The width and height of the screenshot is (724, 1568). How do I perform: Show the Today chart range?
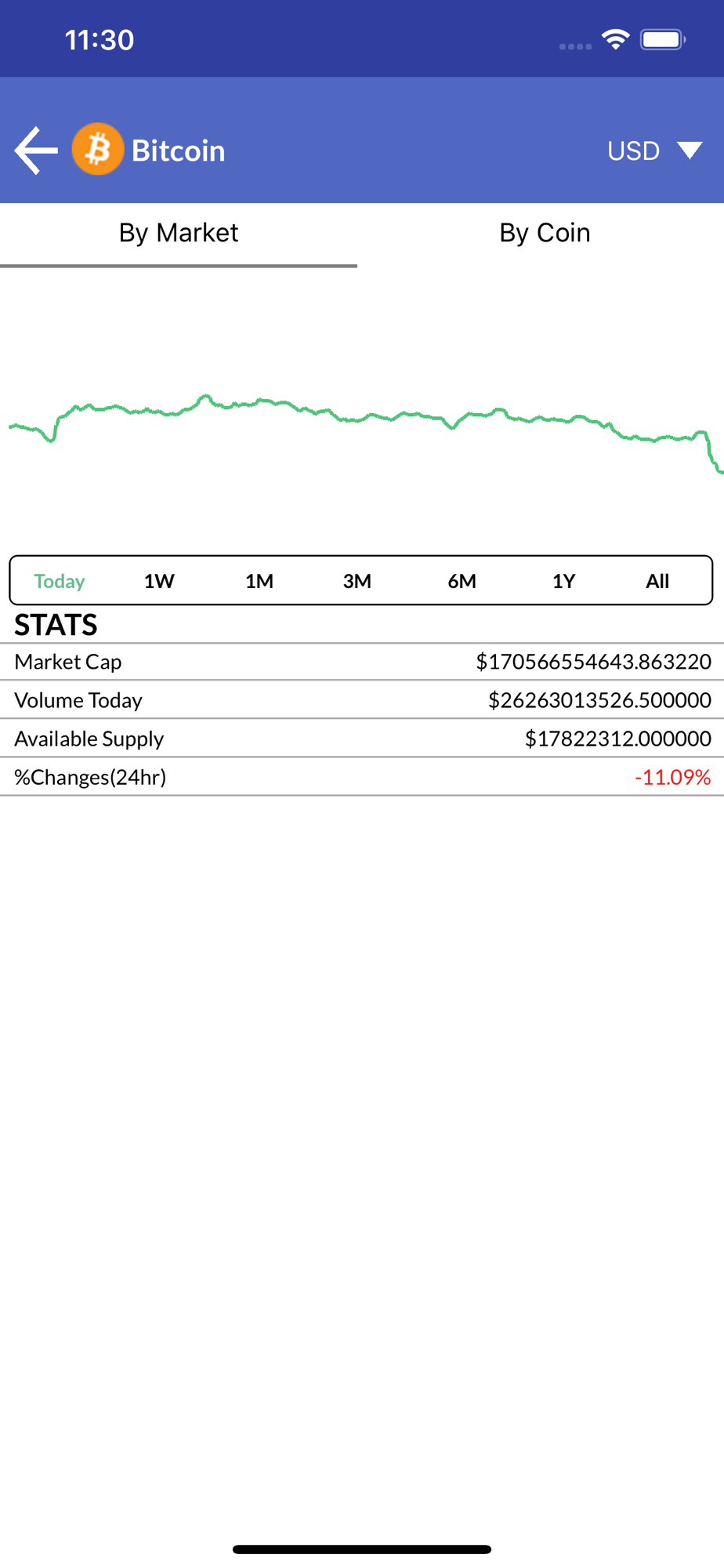(60, 581)
